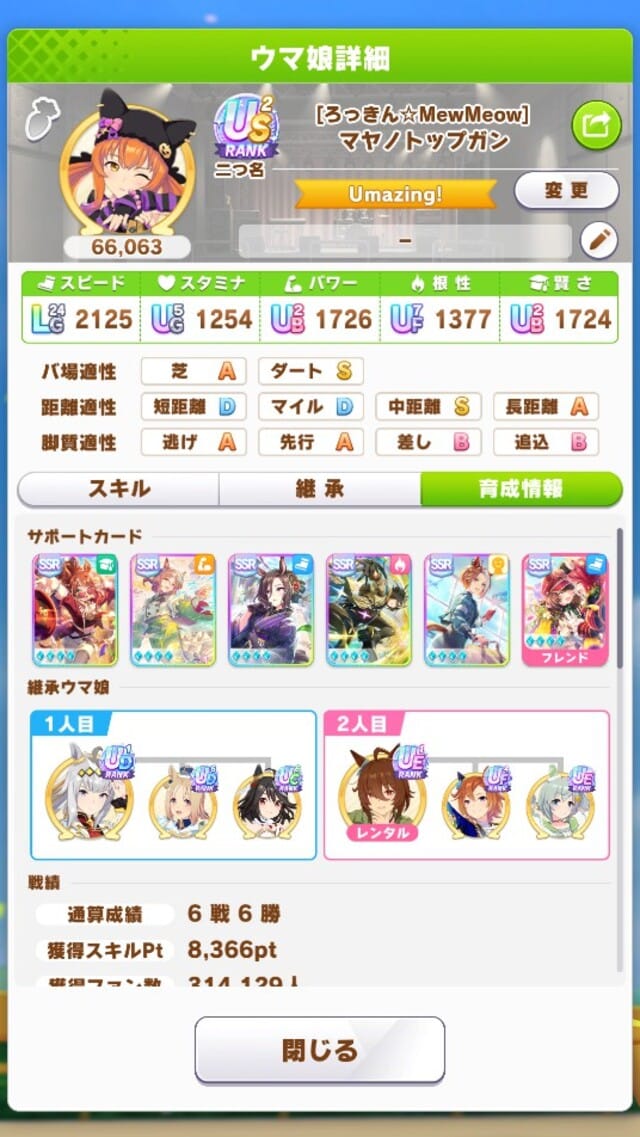Switch to the 継承 tab
Viewport: 640px width, 1137px height.
pyautogui.click(x=319, y=488)
